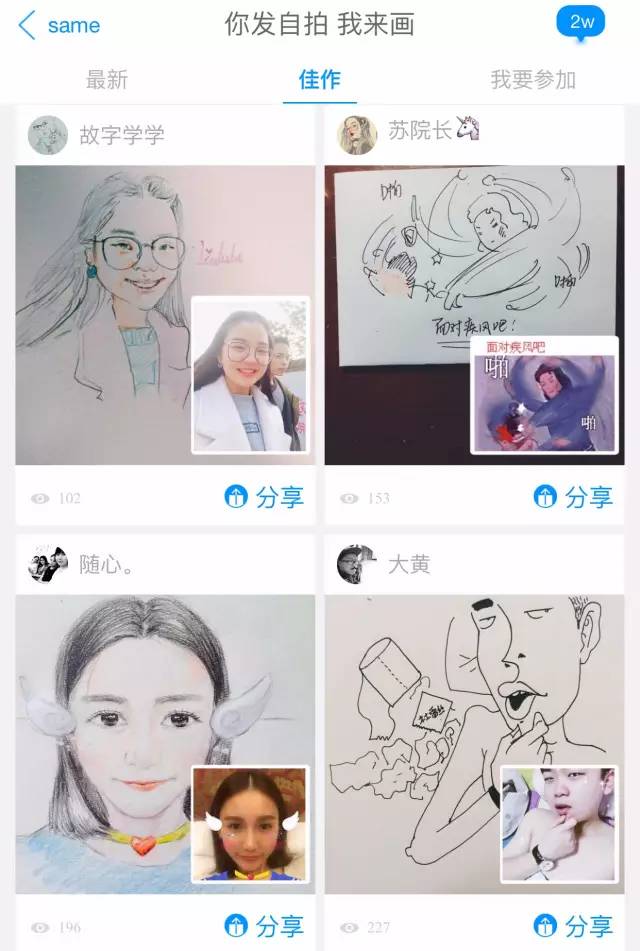The height and width of the screenshot is (951, 640).
Task: Open 随心。's profile avatar
Action: coord(48,565)
